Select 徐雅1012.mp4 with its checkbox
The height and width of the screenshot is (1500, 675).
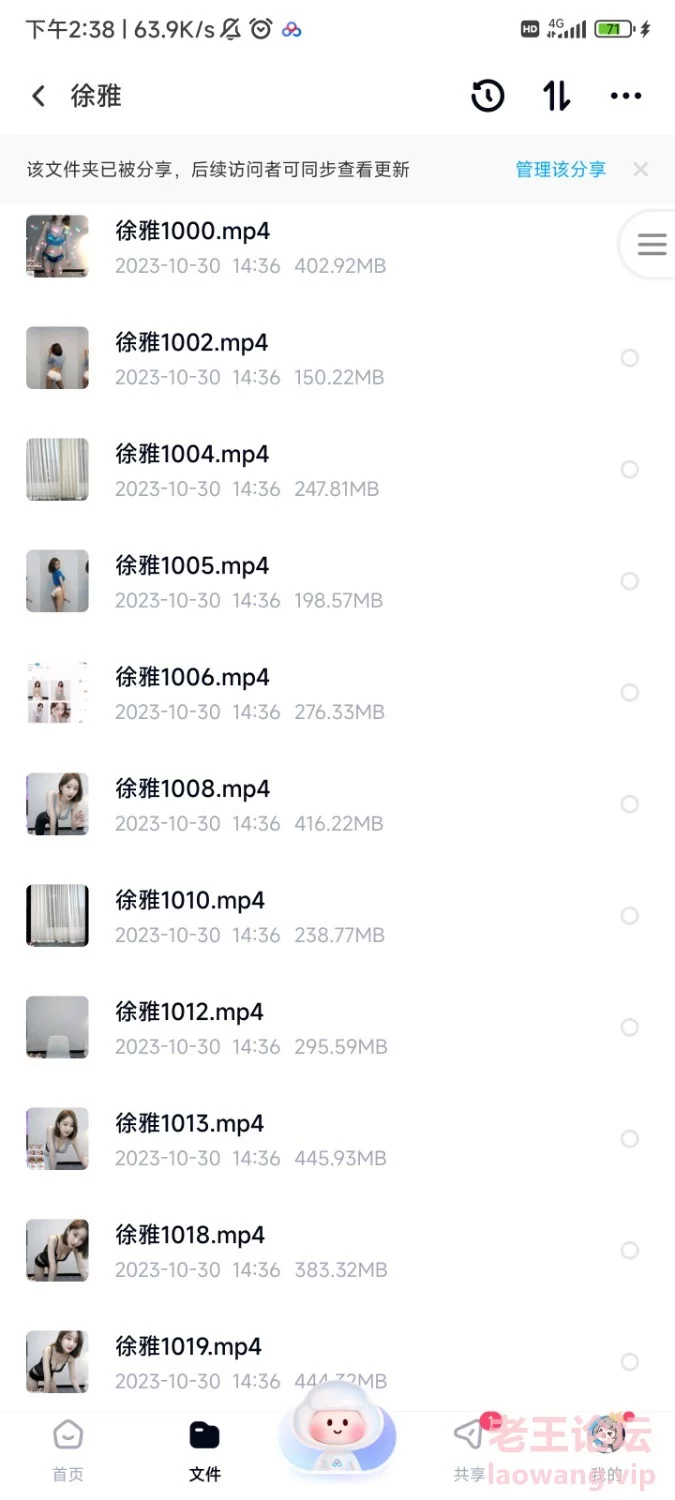click(630, 1027)
